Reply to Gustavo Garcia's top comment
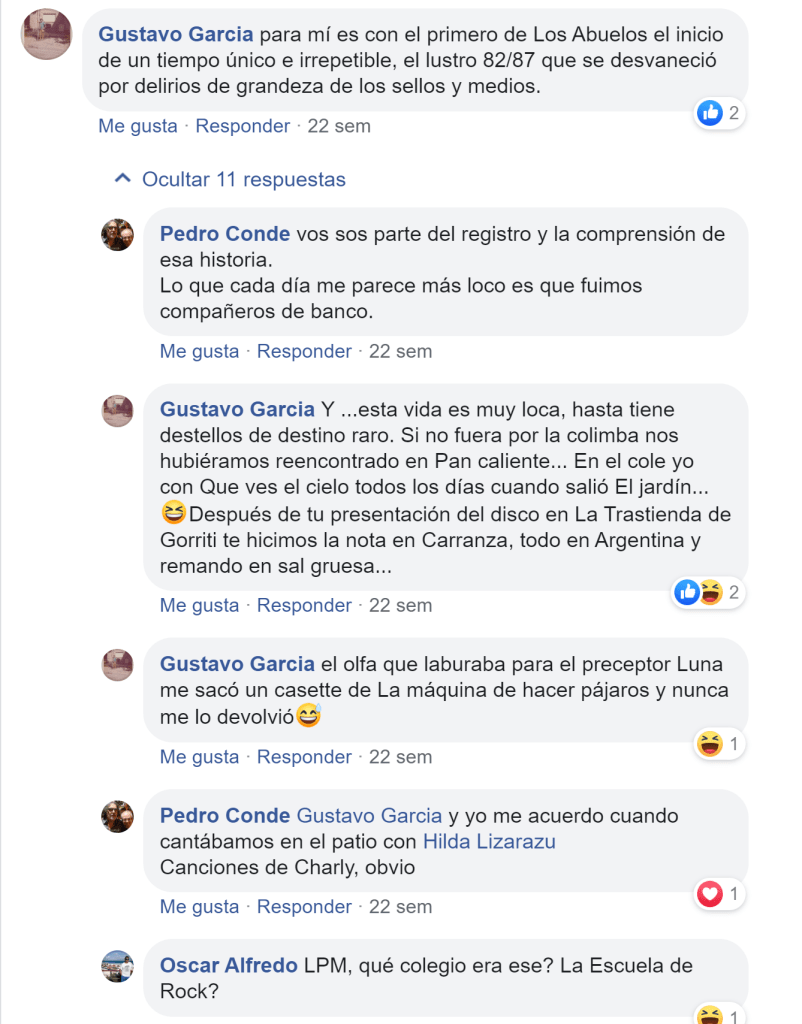This screenshot has width=802, height=1024. tap(242, 126)
